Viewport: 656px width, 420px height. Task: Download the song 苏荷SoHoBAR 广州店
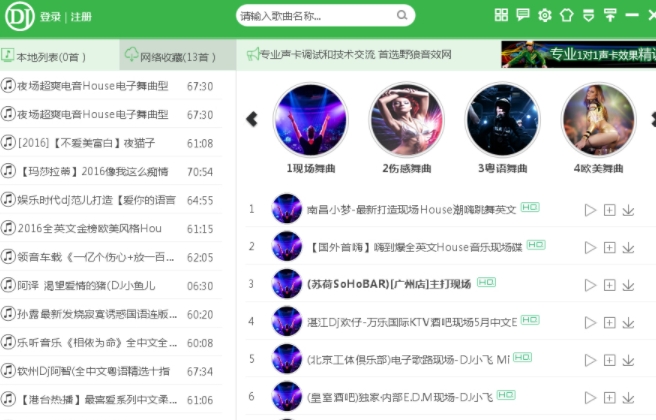[x=628, y=284]
